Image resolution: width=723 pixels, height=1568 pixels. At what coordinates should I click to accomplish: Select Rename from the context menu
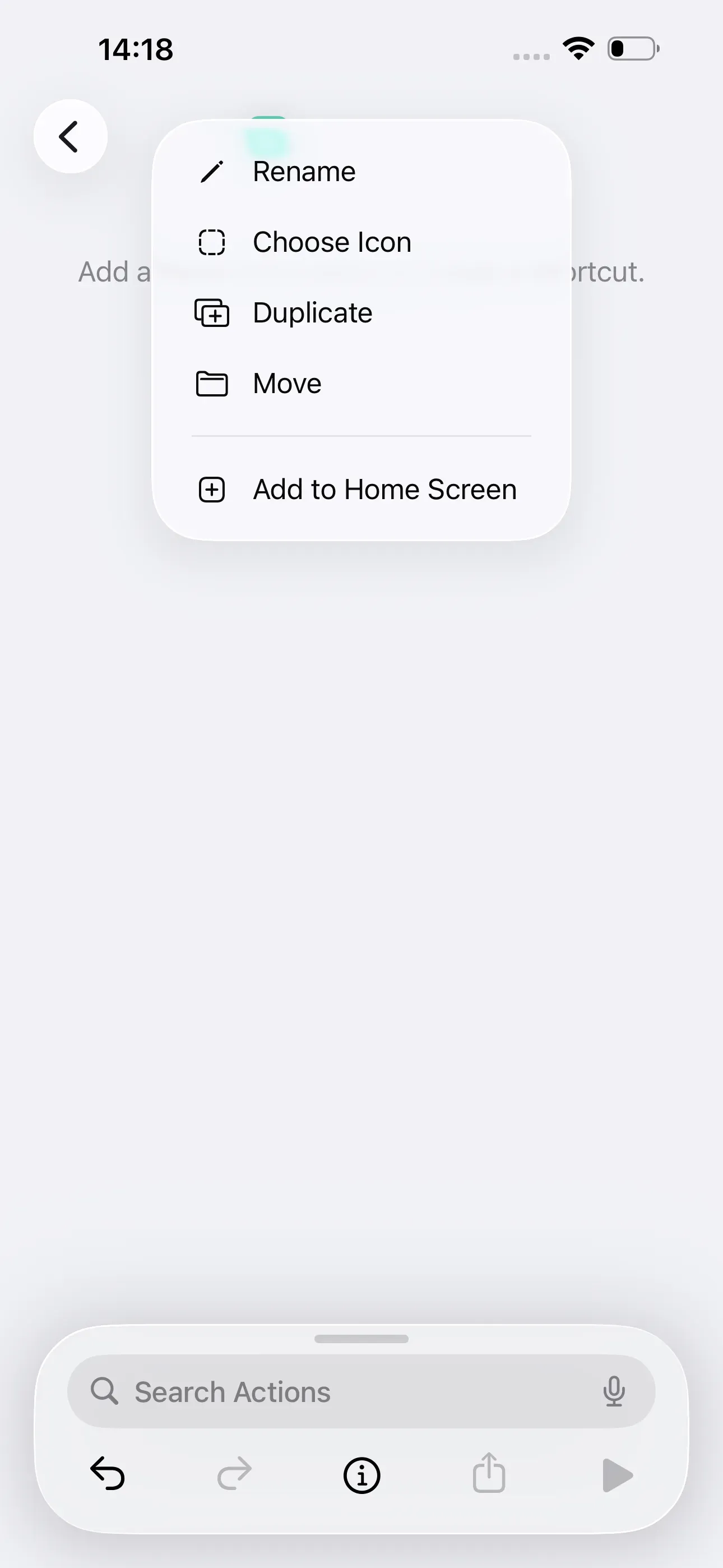point(304,171)
